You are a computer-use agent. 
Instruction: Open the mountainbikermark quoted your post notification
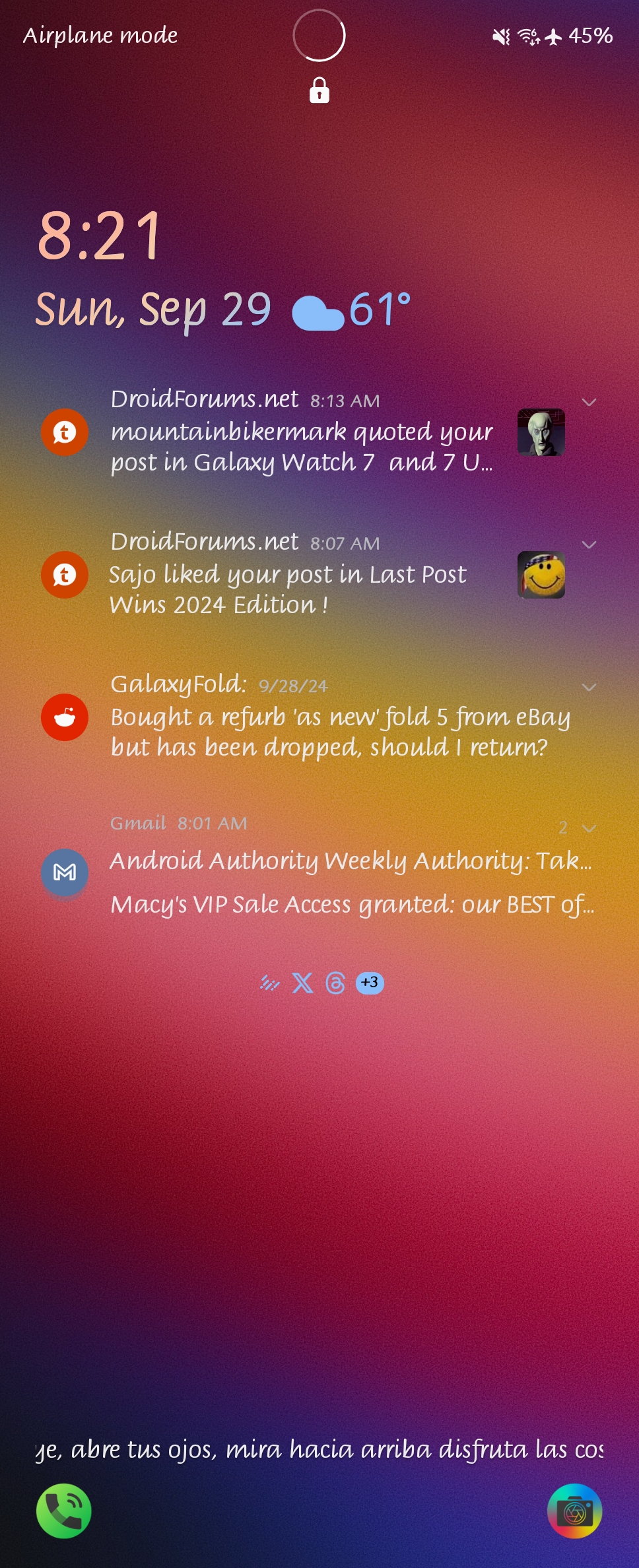tap(301, 447)
